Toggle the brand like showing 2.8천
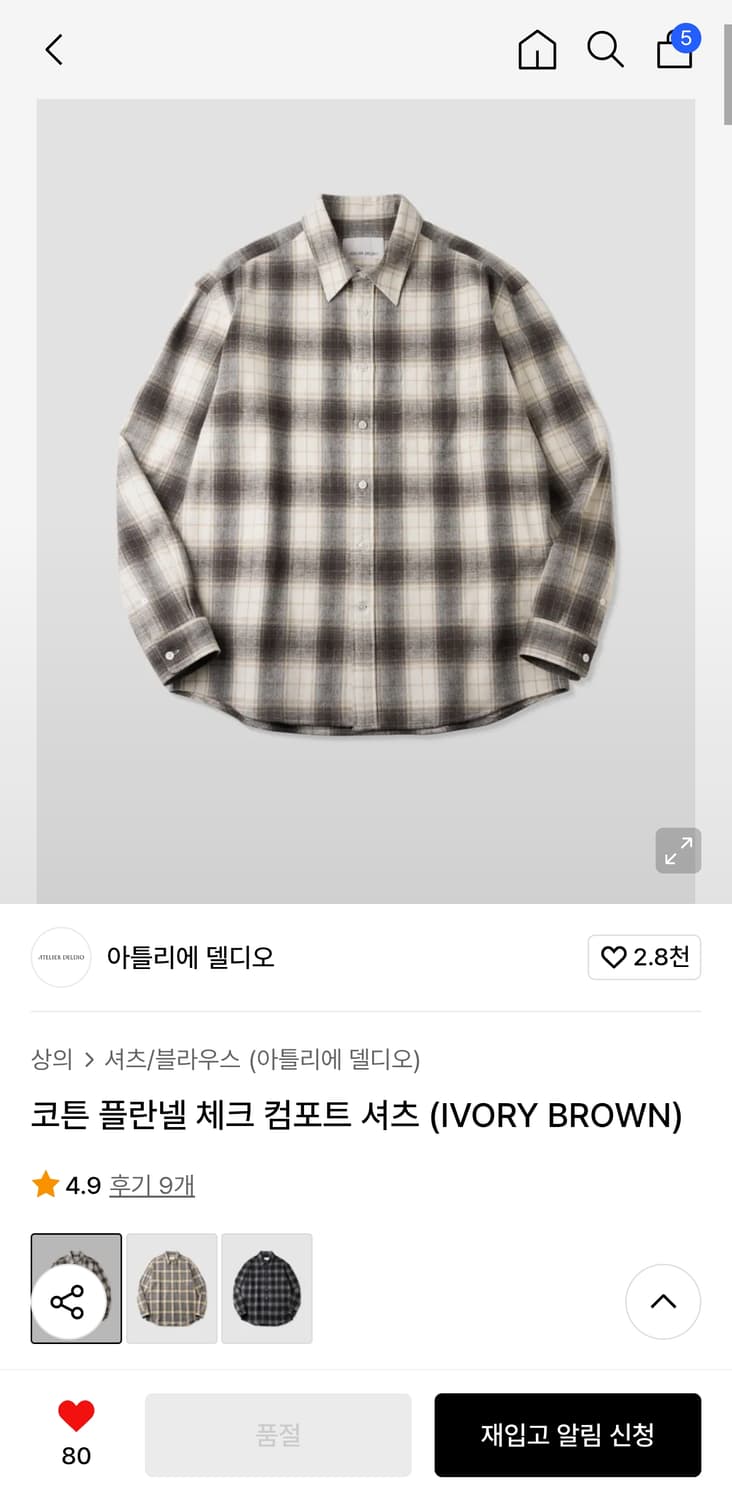 click(x=644, y=957)
